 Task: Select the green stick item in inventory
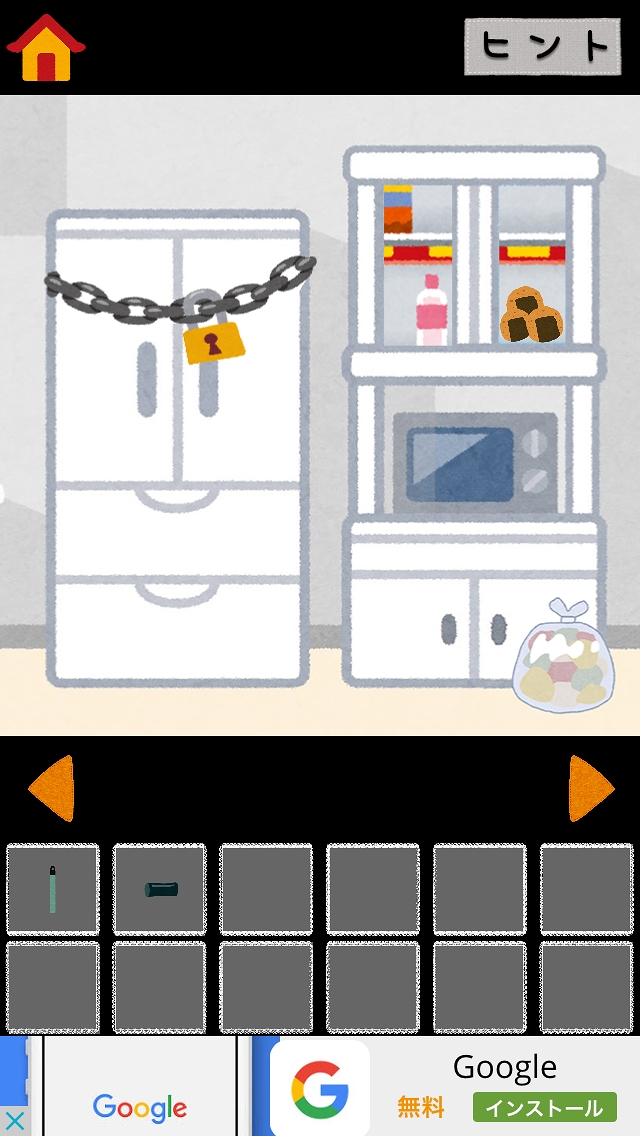tap(53, 889)
